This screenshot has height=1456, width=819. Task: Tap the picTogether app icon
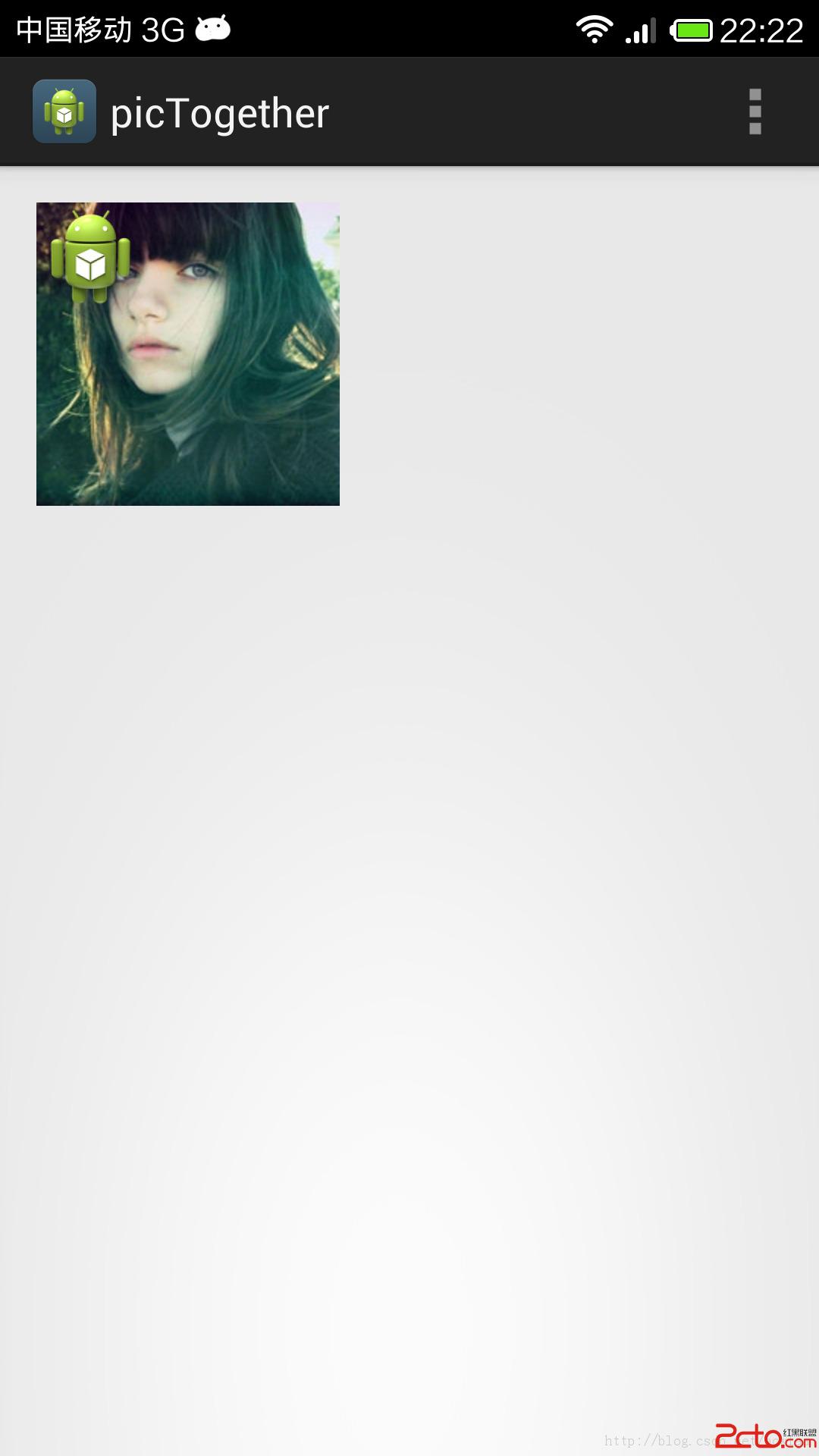[64, 111]
